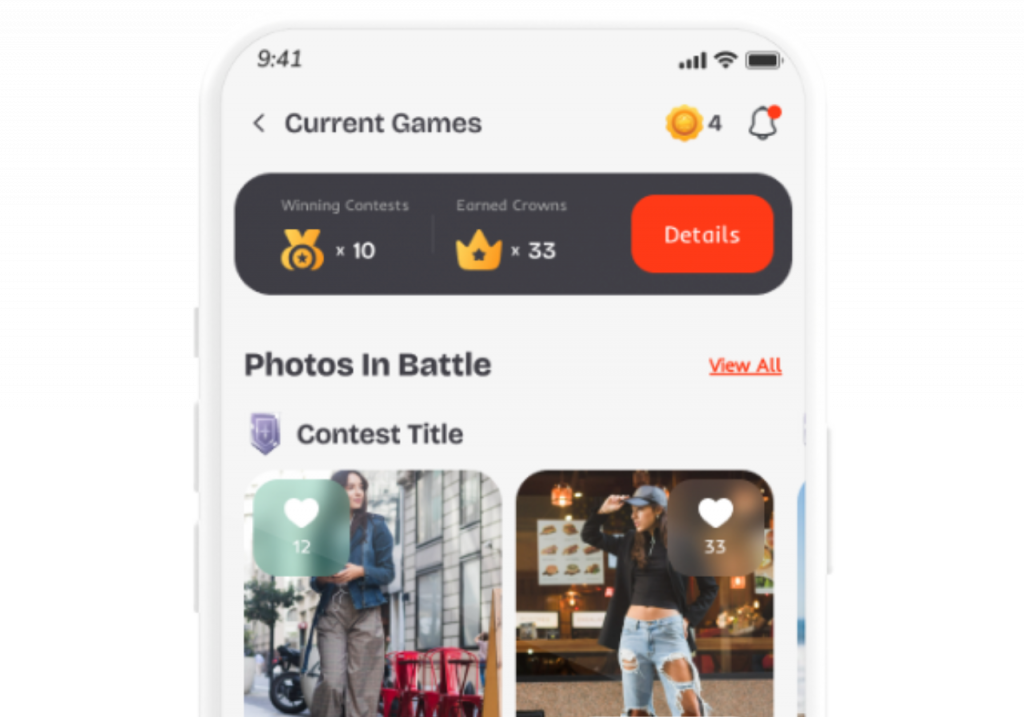Like the photo with 12 hearts
This screenshot has width=1024, height=717.
301,525
